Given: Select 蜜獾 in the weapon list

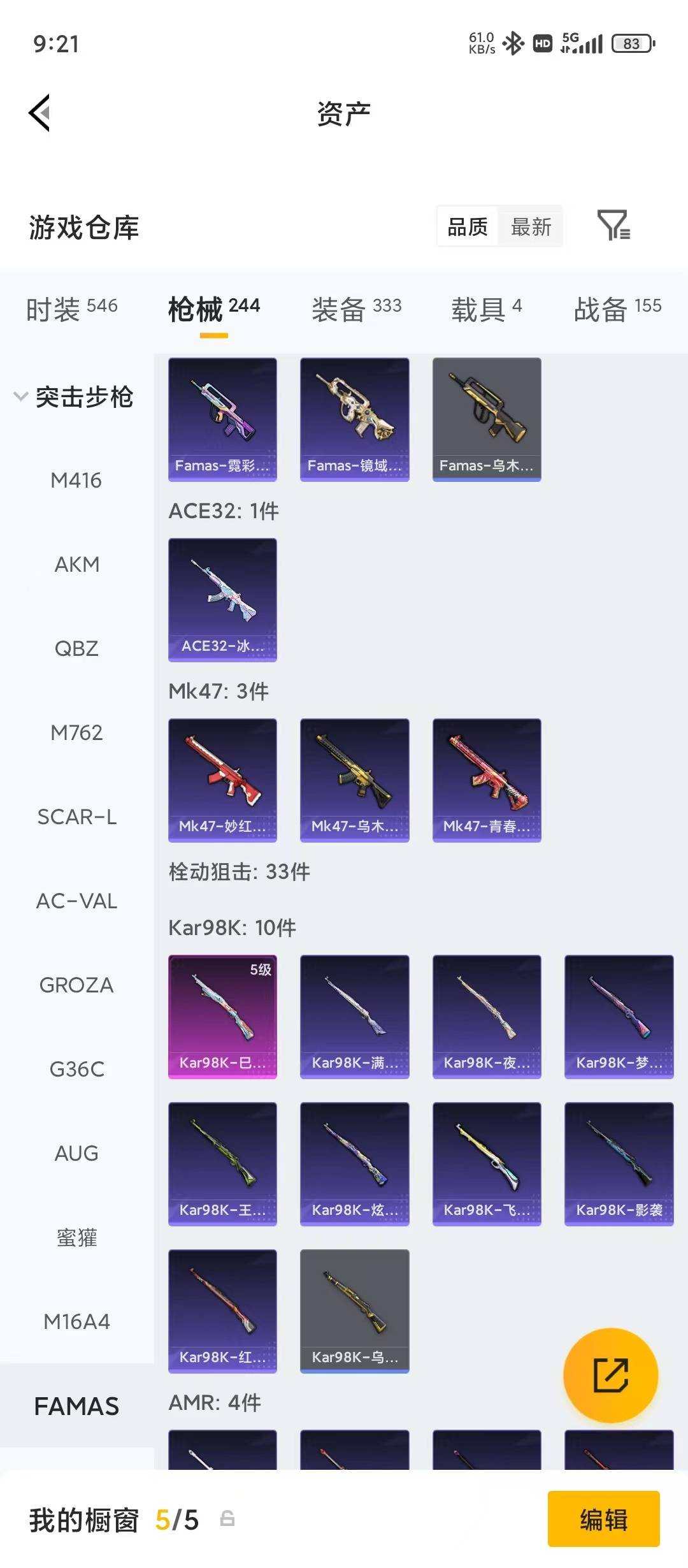Looking at the screenshot, I should (76, 1237).
